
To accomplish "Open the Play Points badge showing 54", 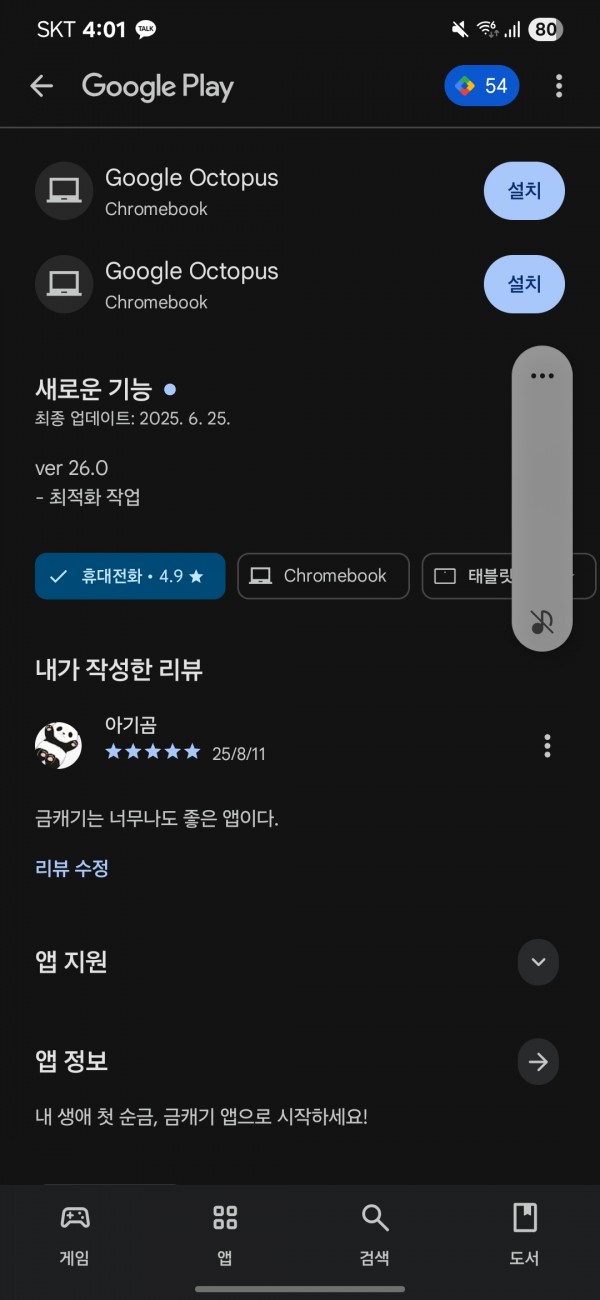I will [x=482, y=86].
